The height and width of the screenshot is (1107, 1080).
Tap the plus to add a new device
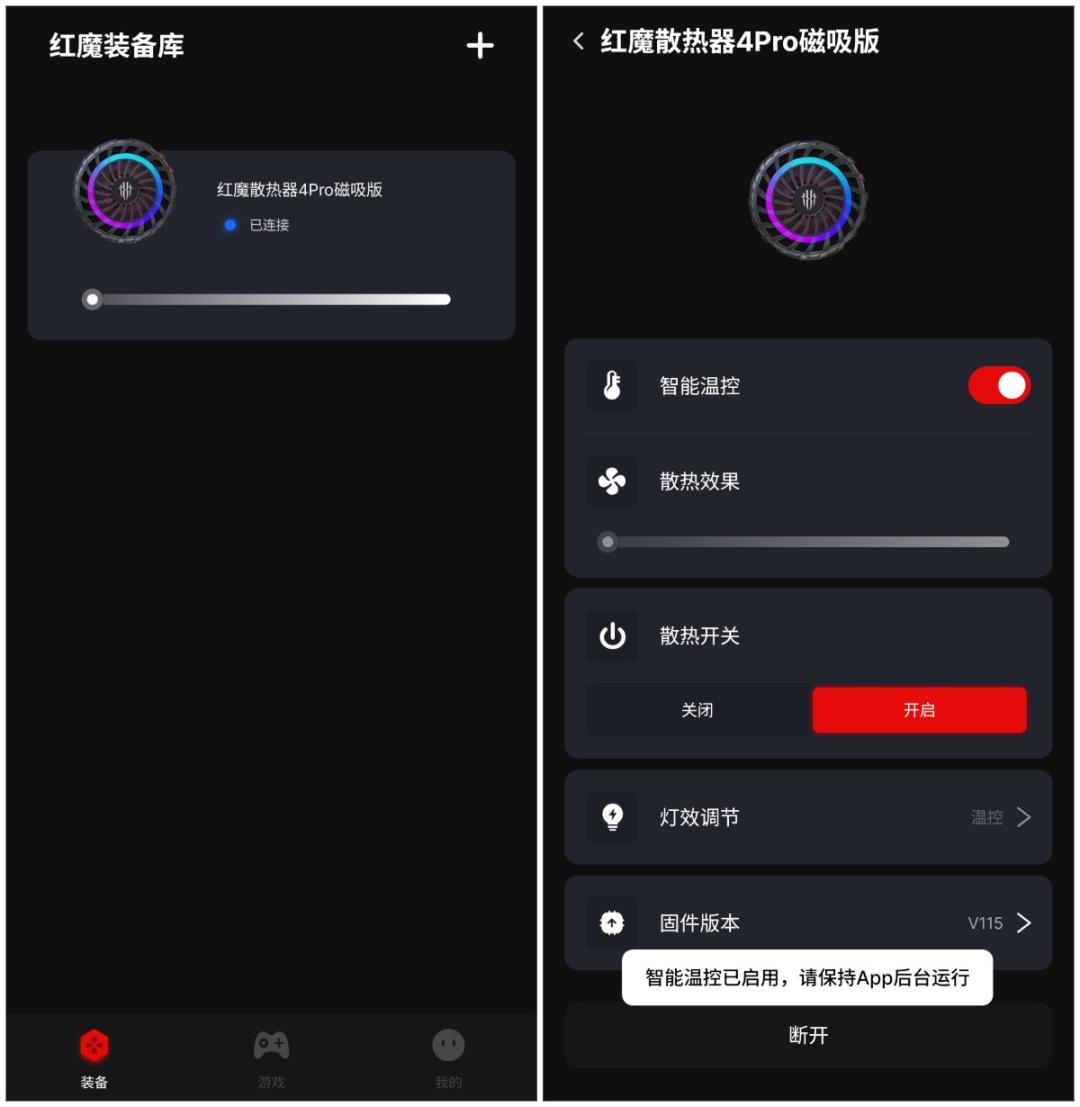point(480,46)
